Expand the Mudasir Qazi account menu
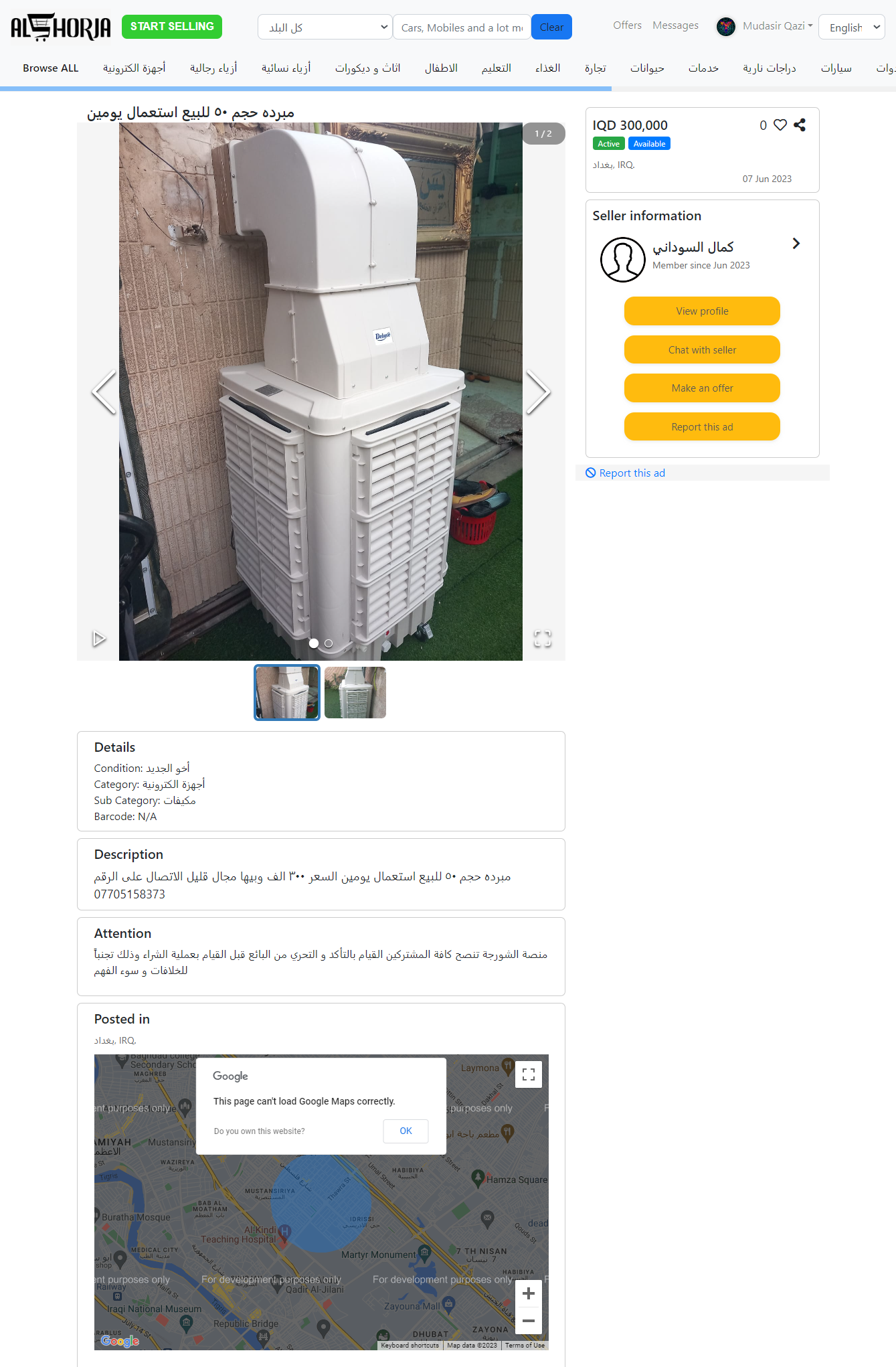Screen dimensions: 896x1367 point(765,26)
